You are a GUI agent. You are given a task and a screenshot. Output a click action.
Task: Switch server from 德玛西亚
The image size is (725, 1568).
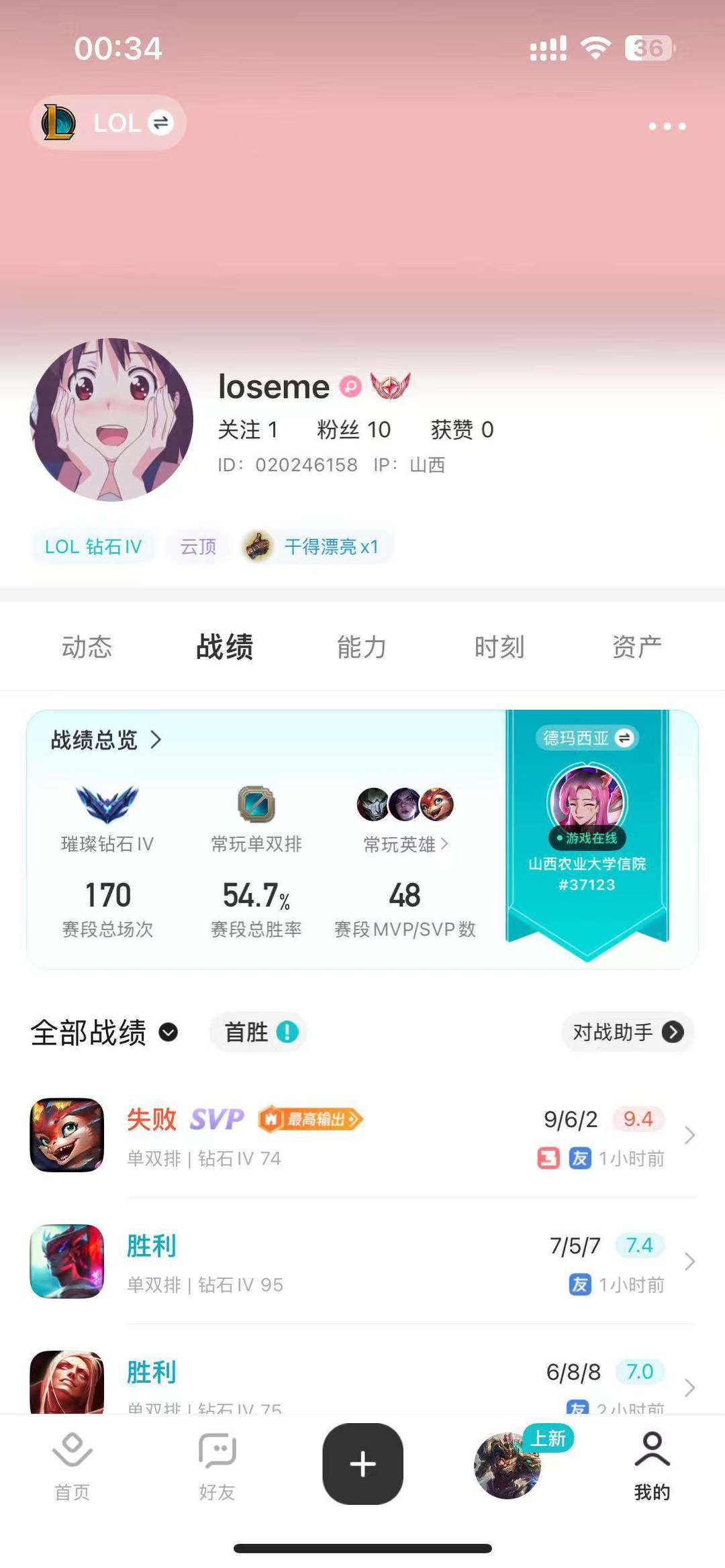point(587,738)
